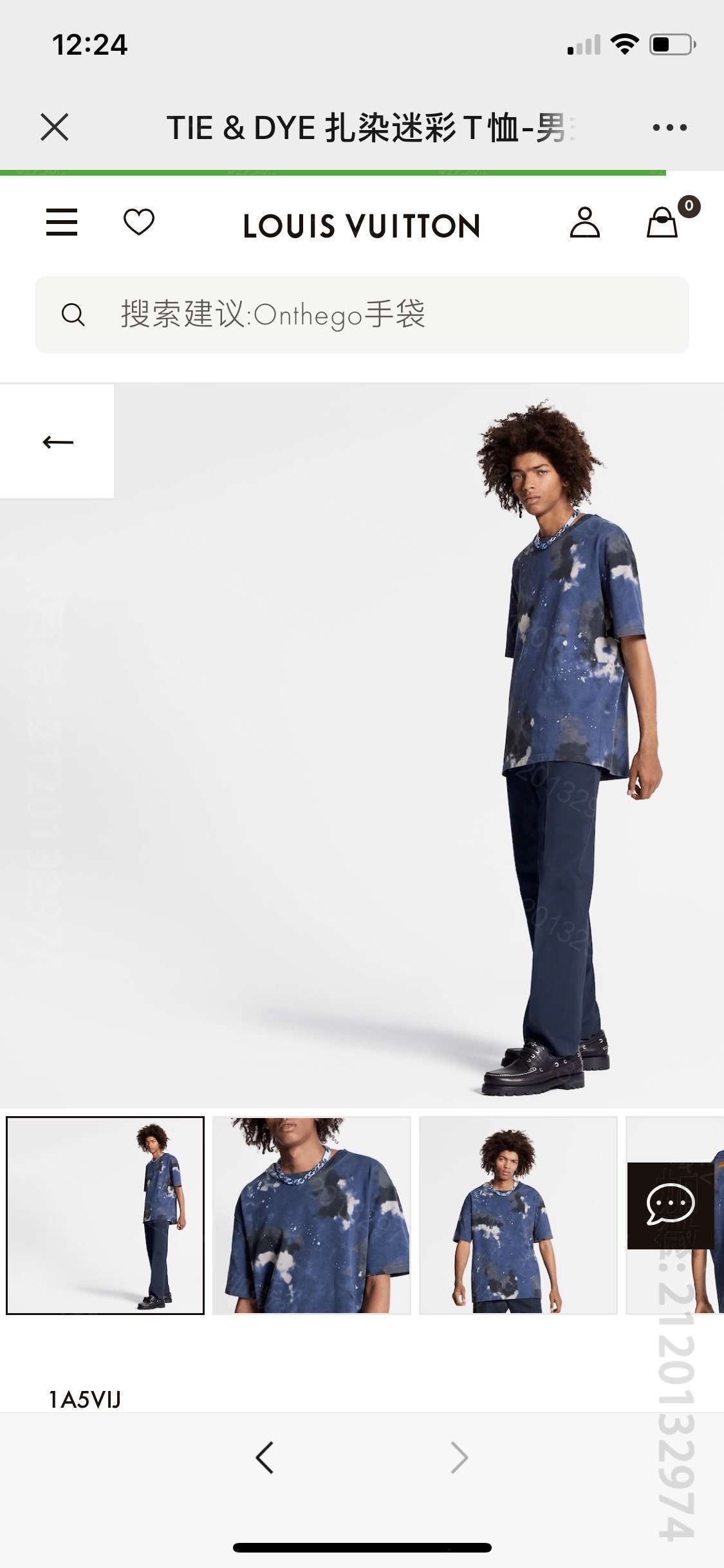Image resolution: width=724 pixels, height=1568 pixels.
Task: Go back one page in browser
Action: (265, 1457)
